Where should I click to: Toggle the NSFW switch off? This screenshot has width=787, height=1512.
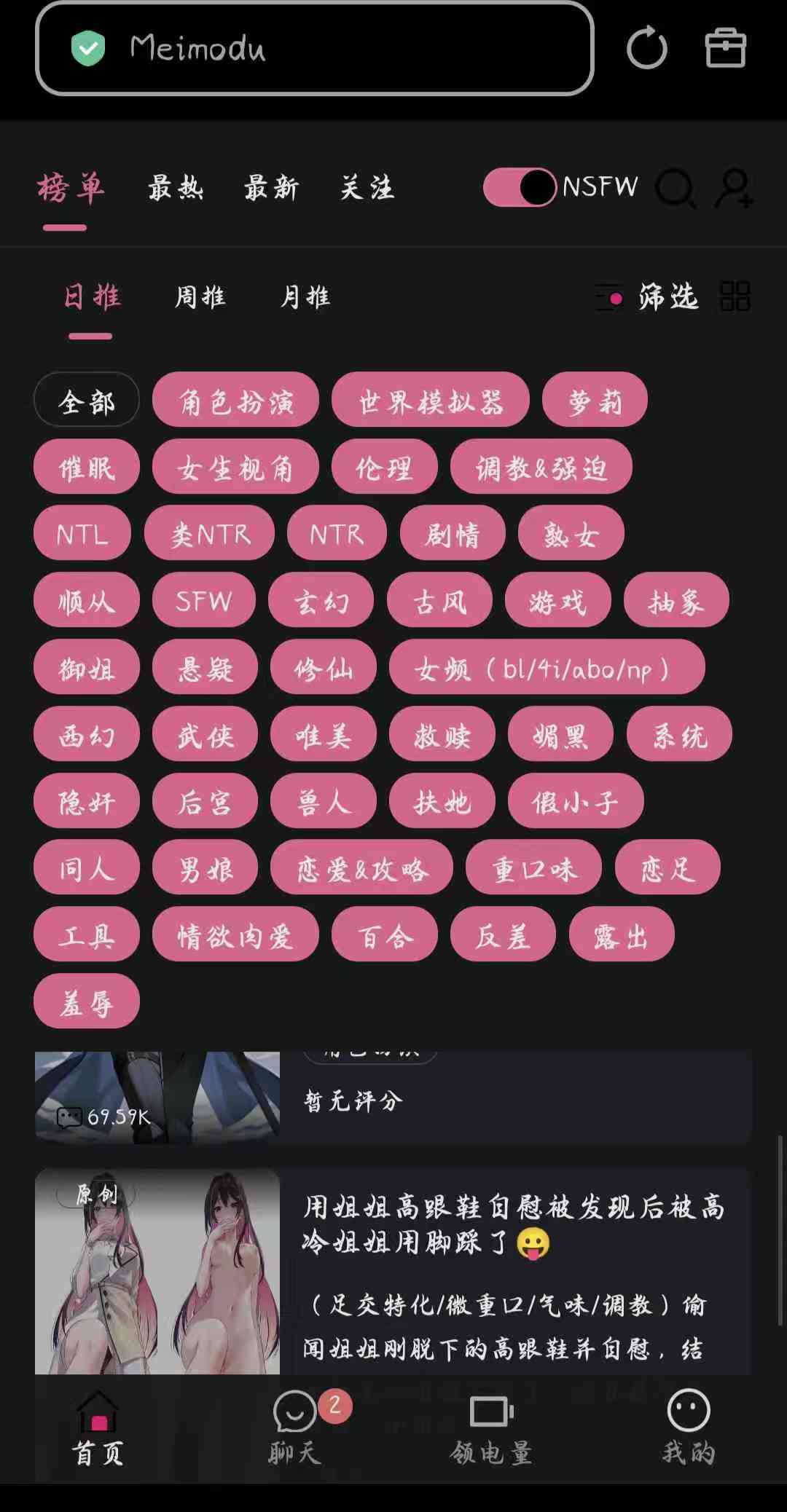tap(520, 188)
